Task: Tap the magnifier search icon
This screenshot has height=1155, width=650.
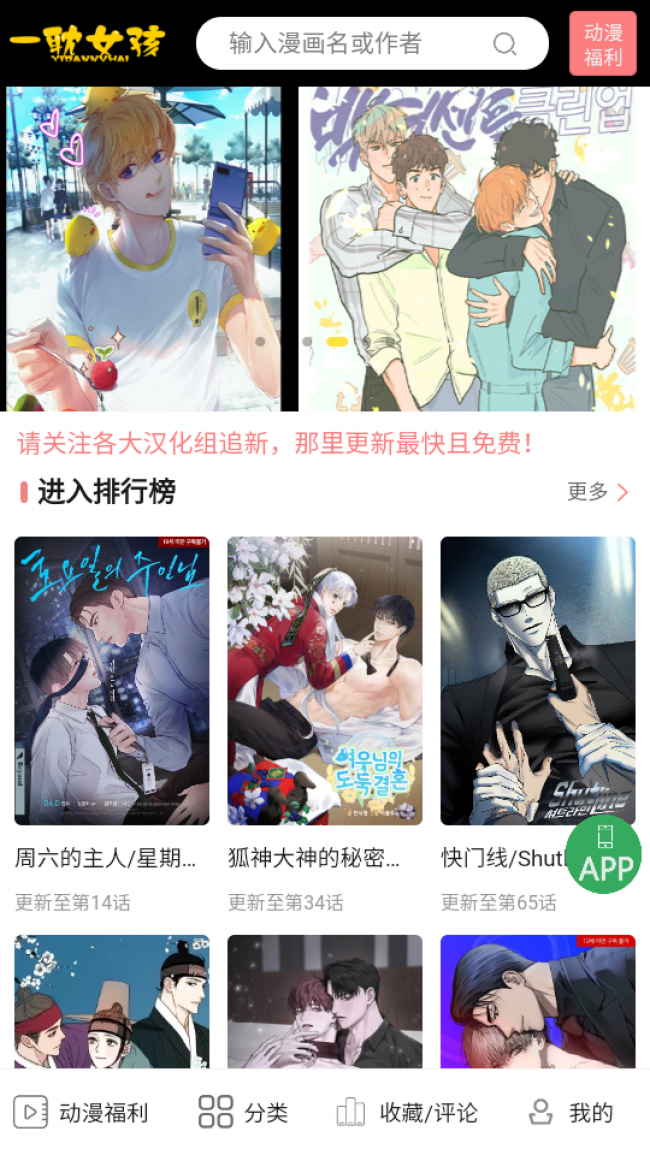Action: click(505, 44)
